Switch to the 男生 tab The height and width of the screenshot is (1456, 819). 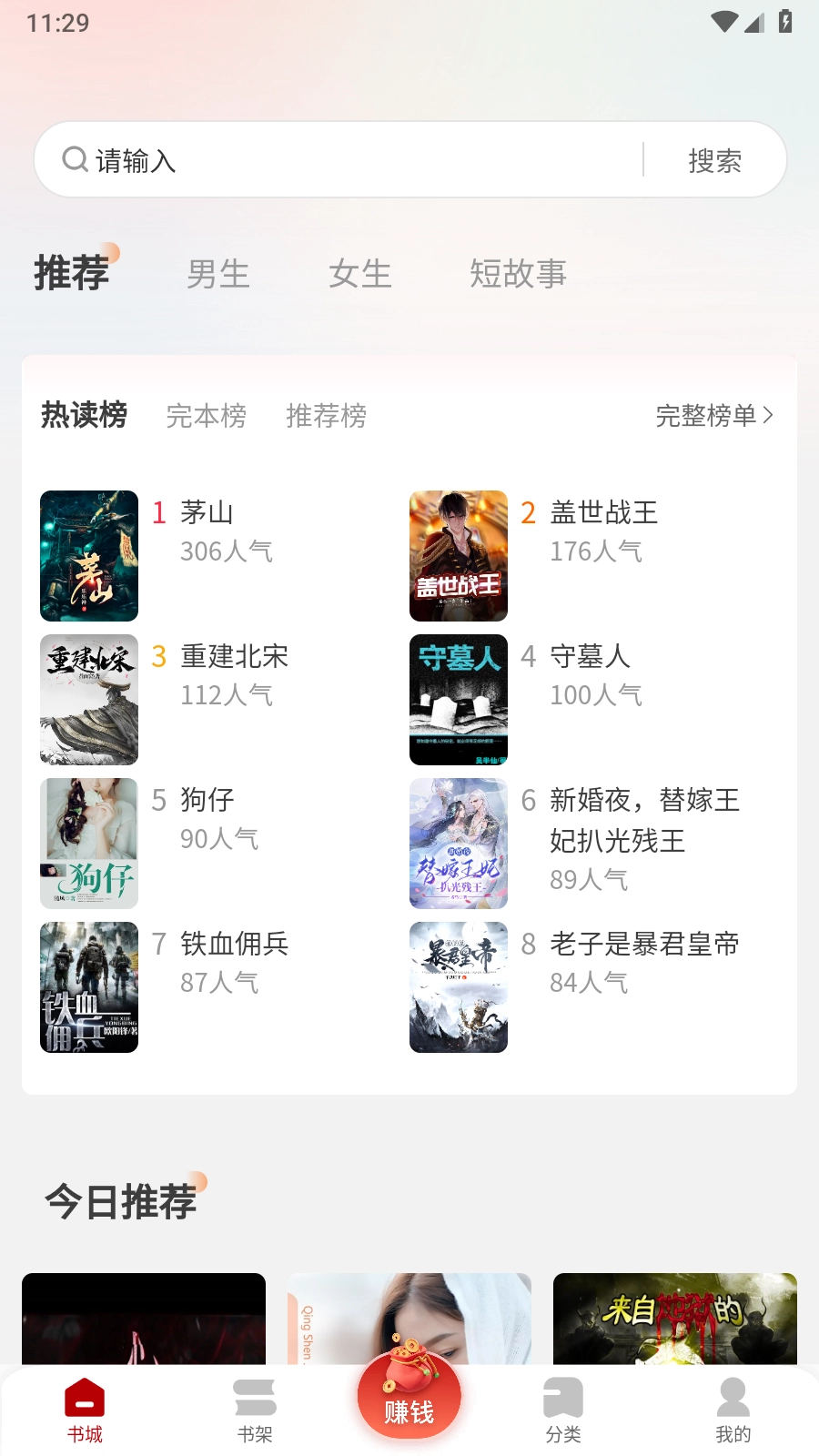[x=218, y=273]
